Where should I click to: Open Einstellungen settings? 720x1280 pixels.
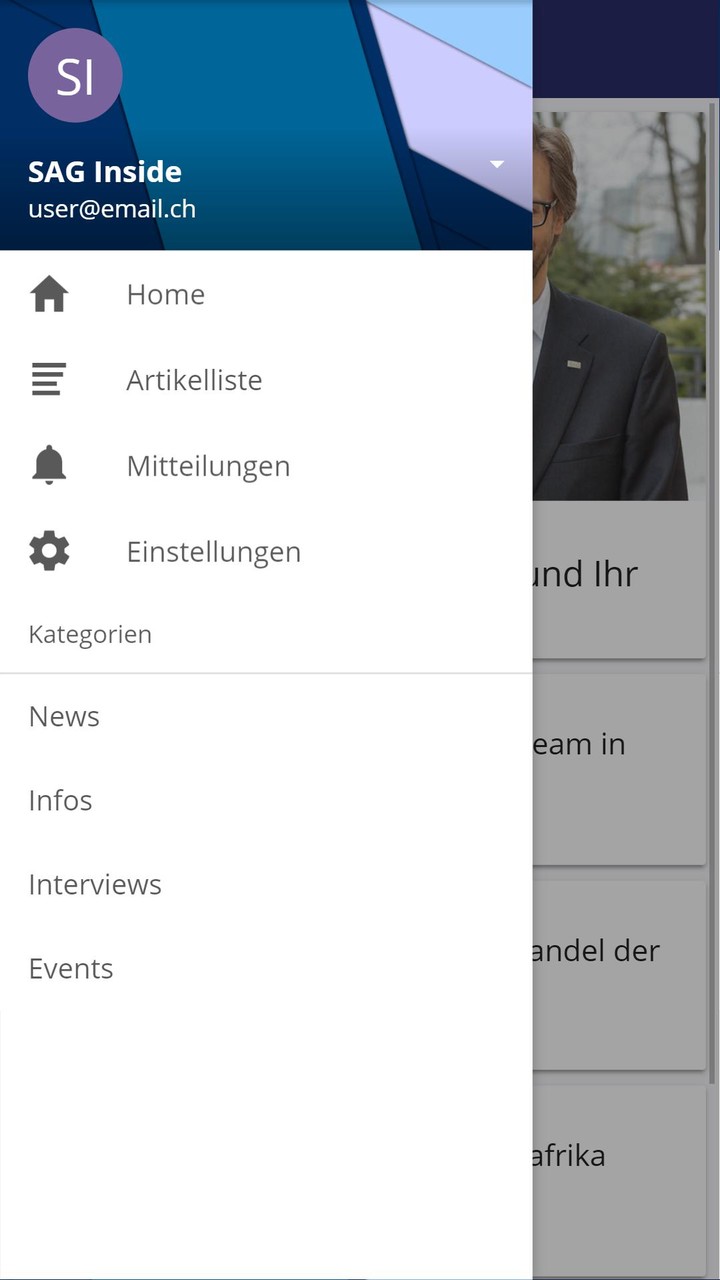213,552
